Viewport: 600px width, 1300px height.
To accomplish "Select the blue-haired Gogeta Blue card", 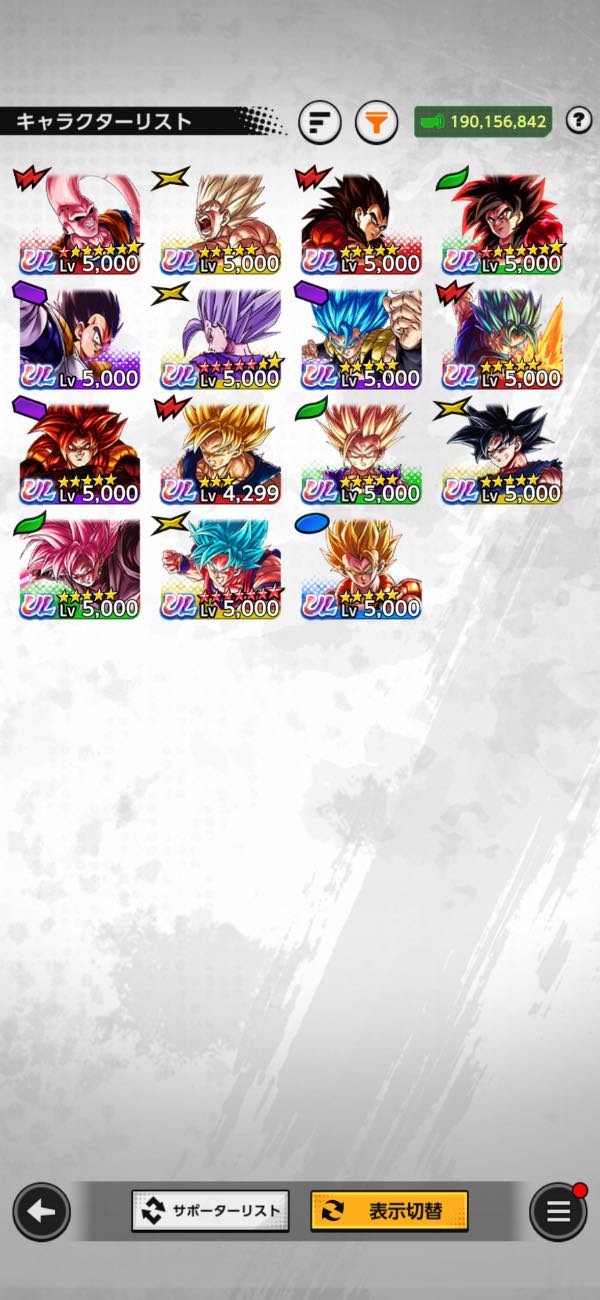I will (362, 340).
